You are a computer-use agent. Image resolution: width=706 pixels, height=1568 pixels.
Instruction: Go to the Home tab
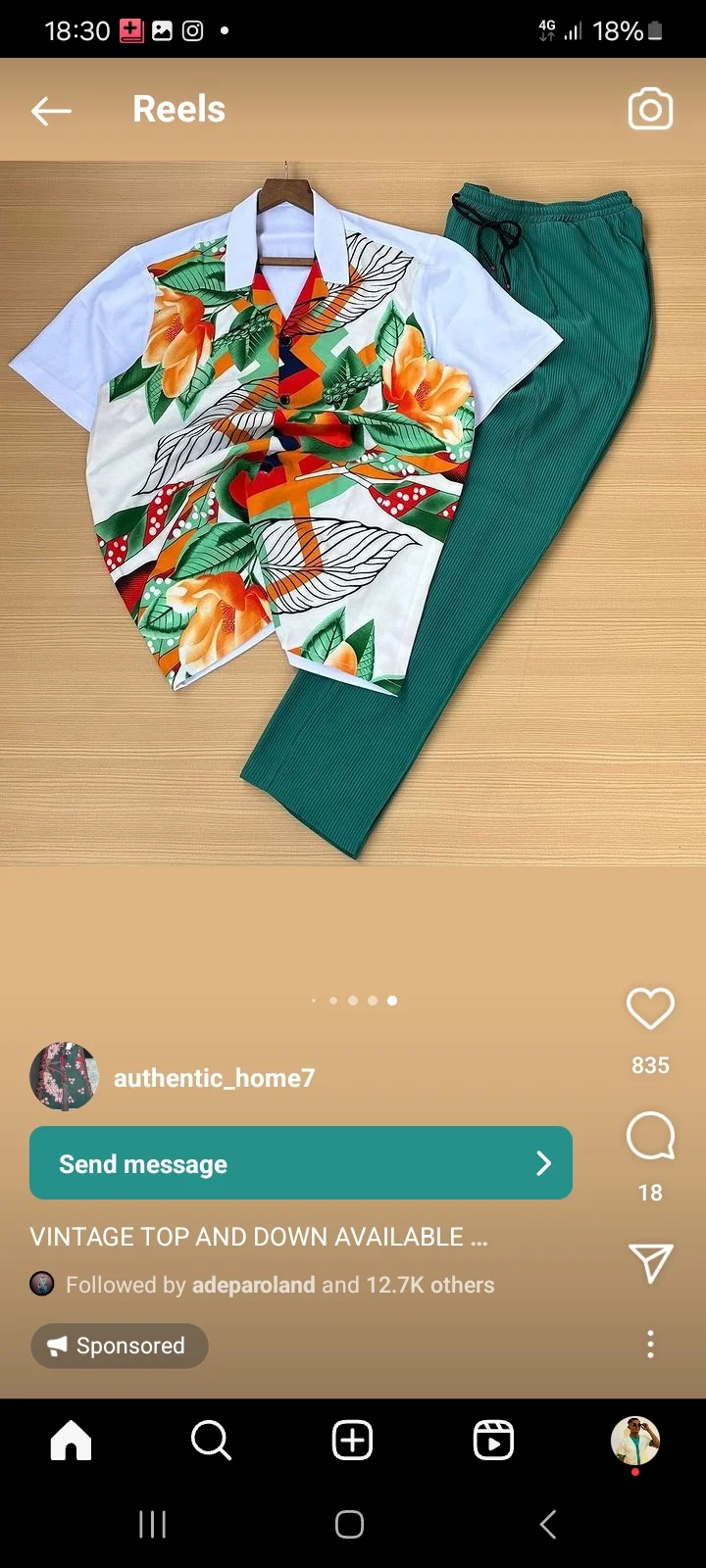pos(71,1441)
